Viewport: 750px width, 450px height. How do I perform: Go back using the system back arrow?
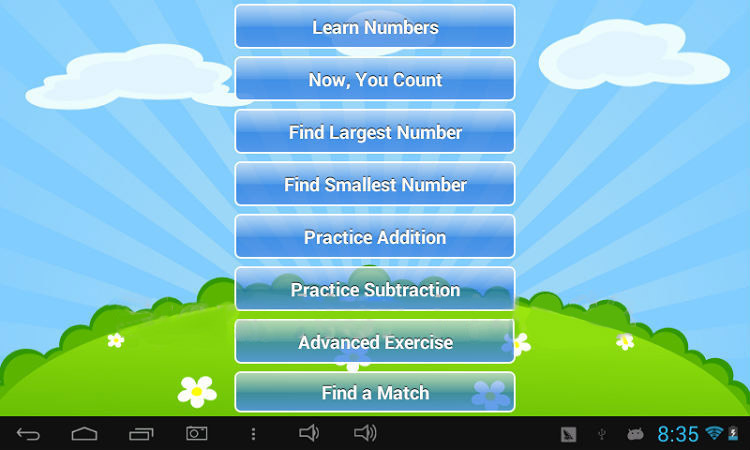(29, 434)
